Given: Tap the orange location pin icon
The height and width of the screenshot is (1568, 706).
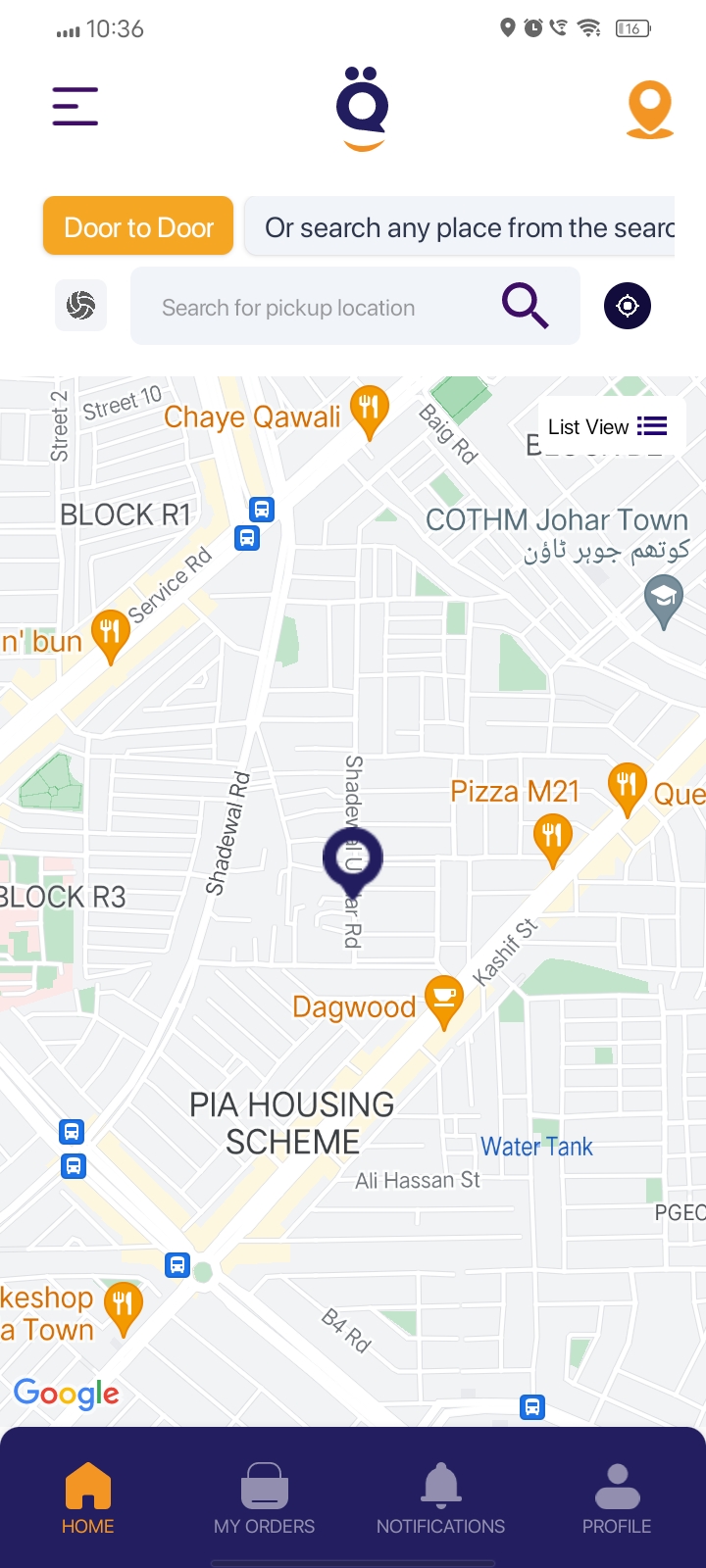Looking at the screenshot, I should (x=649, y=109).
